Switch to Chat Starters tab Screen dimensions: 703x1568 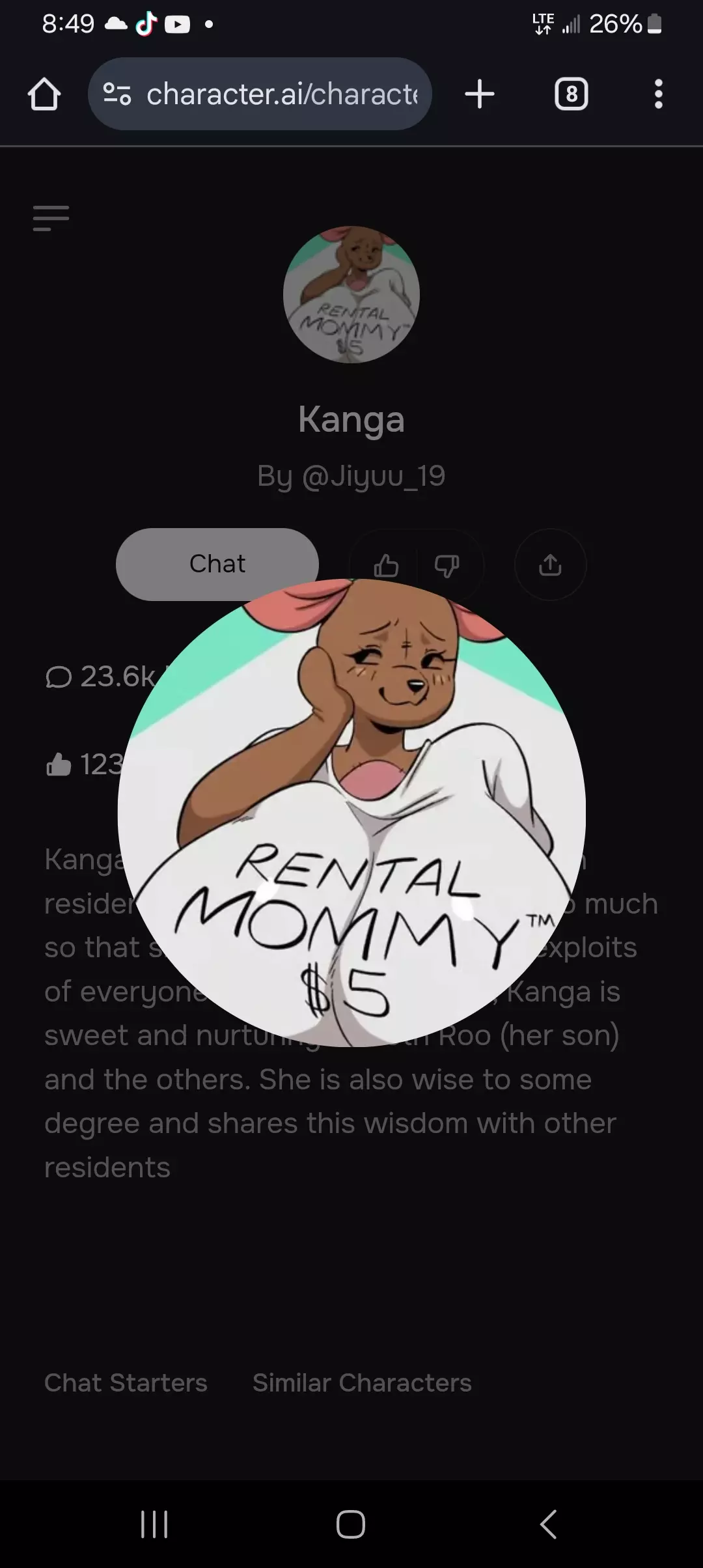click(126, 1382)
